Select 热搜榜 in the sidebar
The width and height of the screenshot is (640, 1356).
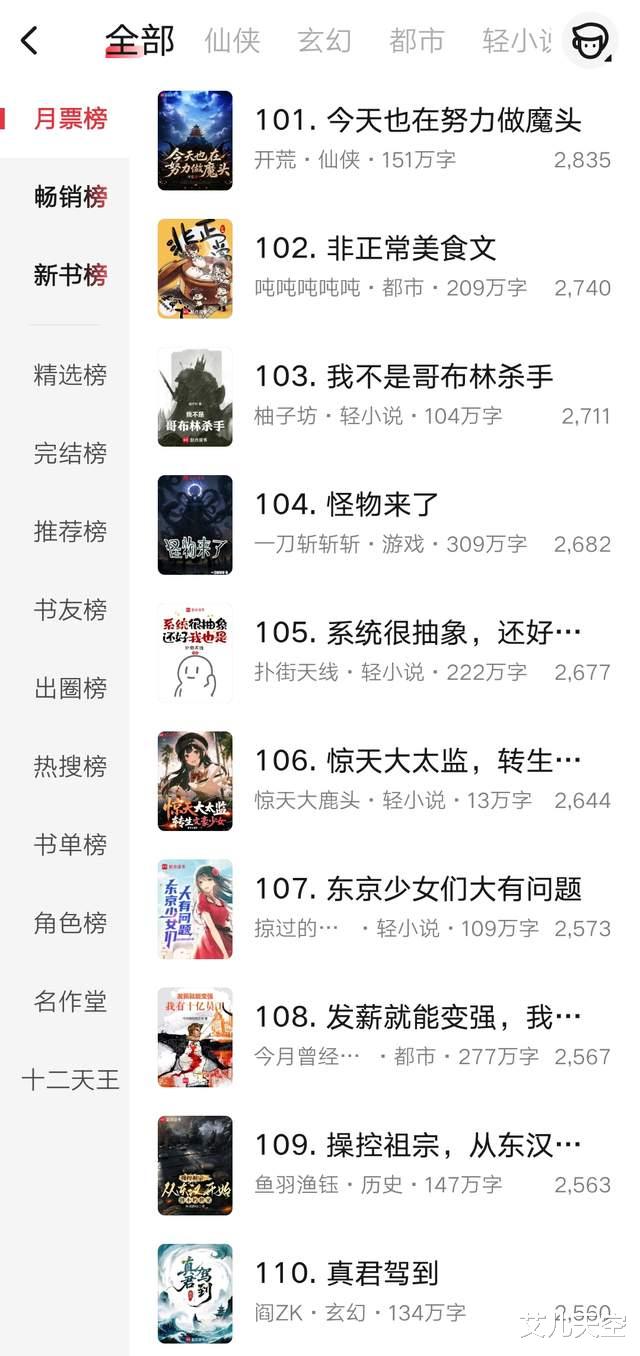(x=70, y=766)
